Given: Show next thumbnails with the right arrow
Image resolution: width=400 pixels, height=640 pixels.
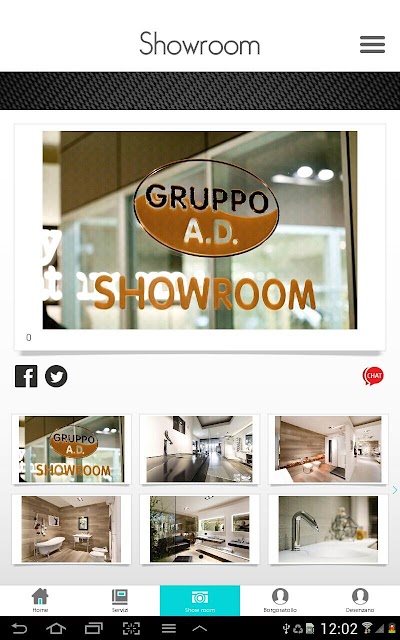Looking at the screenshot, I should 394,490.
